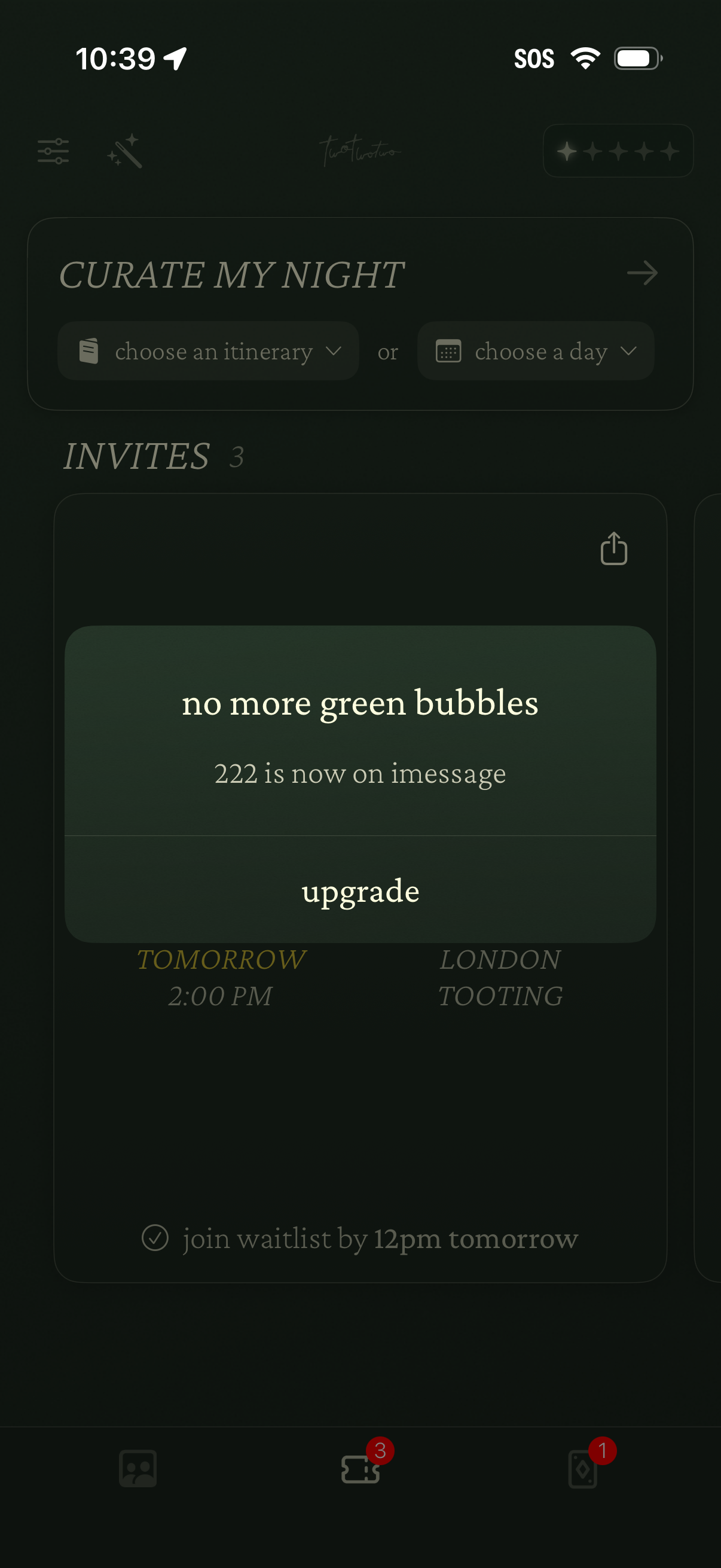Switch to the friends tab in bottom bar

[x=139, y=1468]
